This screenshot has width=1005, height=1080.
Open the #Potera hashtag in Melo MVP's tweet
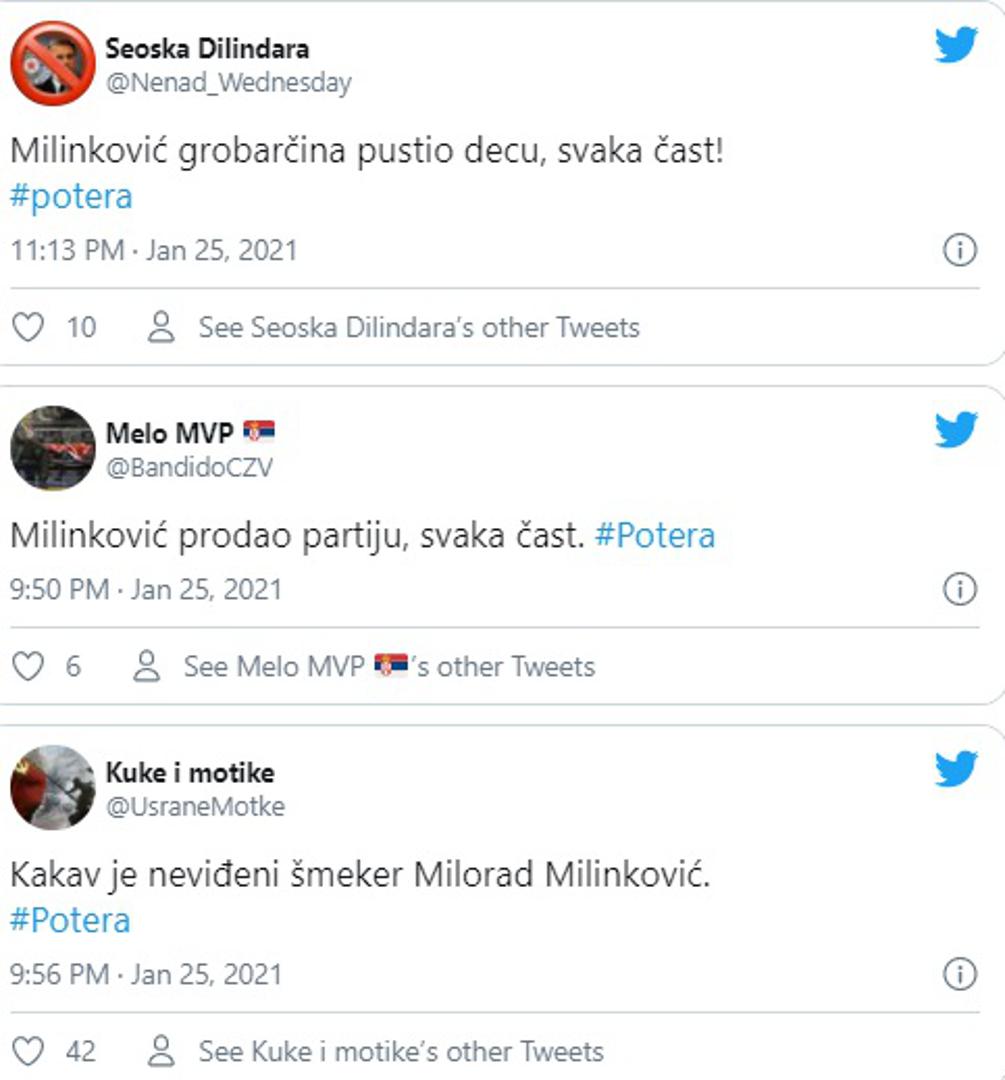pyautogui.click(x=655, y=536)
